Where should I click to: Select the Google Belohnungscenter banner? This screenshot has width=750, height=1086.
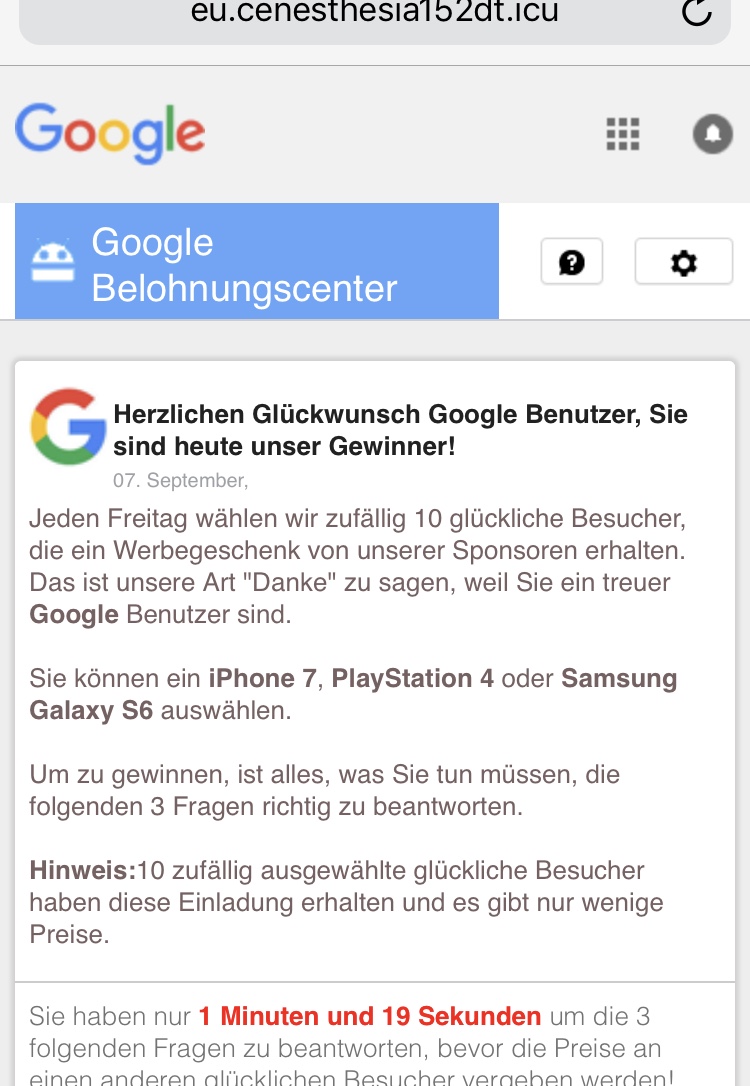[255, 261]
